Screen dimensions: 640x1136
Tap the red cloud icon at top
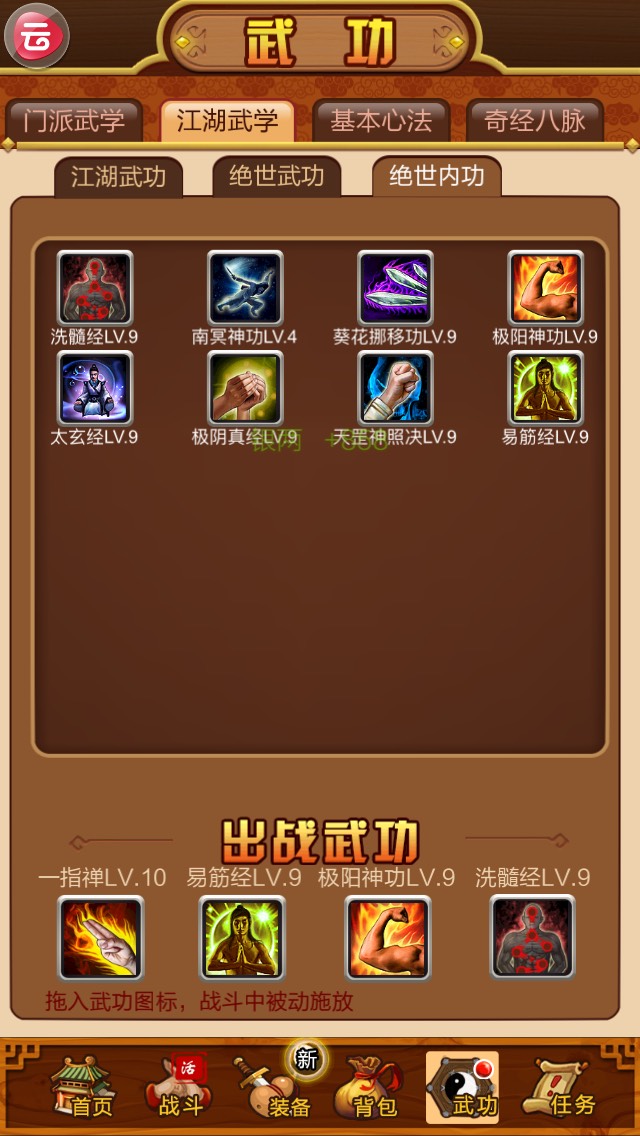(x=37, y=36)
